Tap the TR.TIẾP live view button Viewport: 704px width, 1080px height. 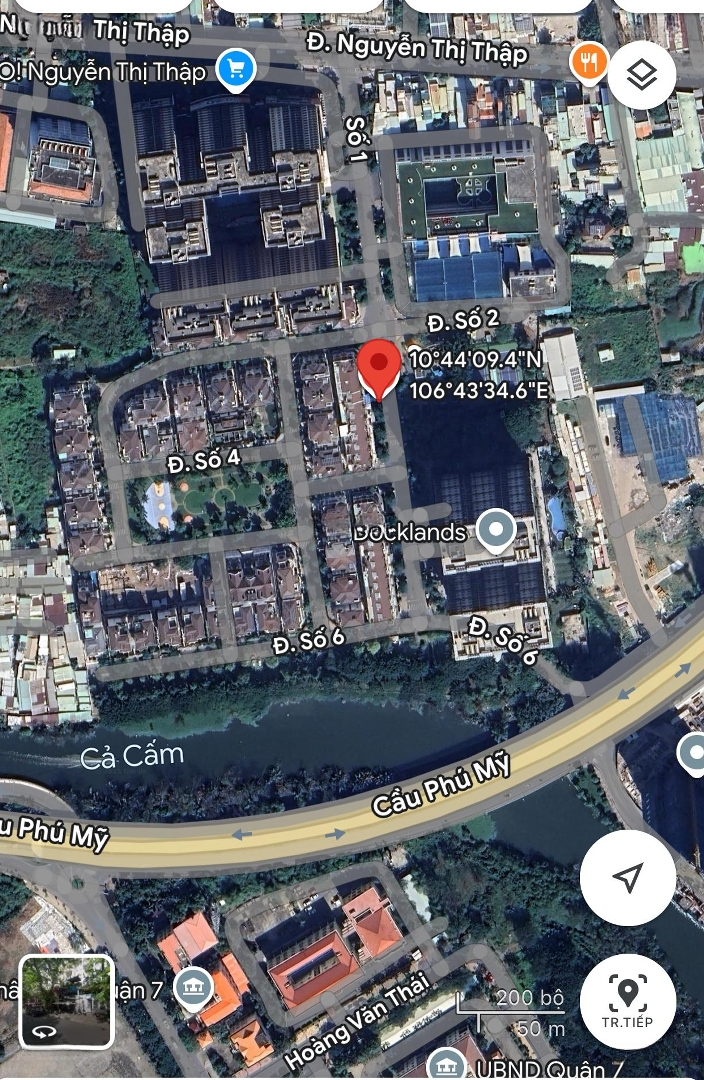tap(628, 1000)
